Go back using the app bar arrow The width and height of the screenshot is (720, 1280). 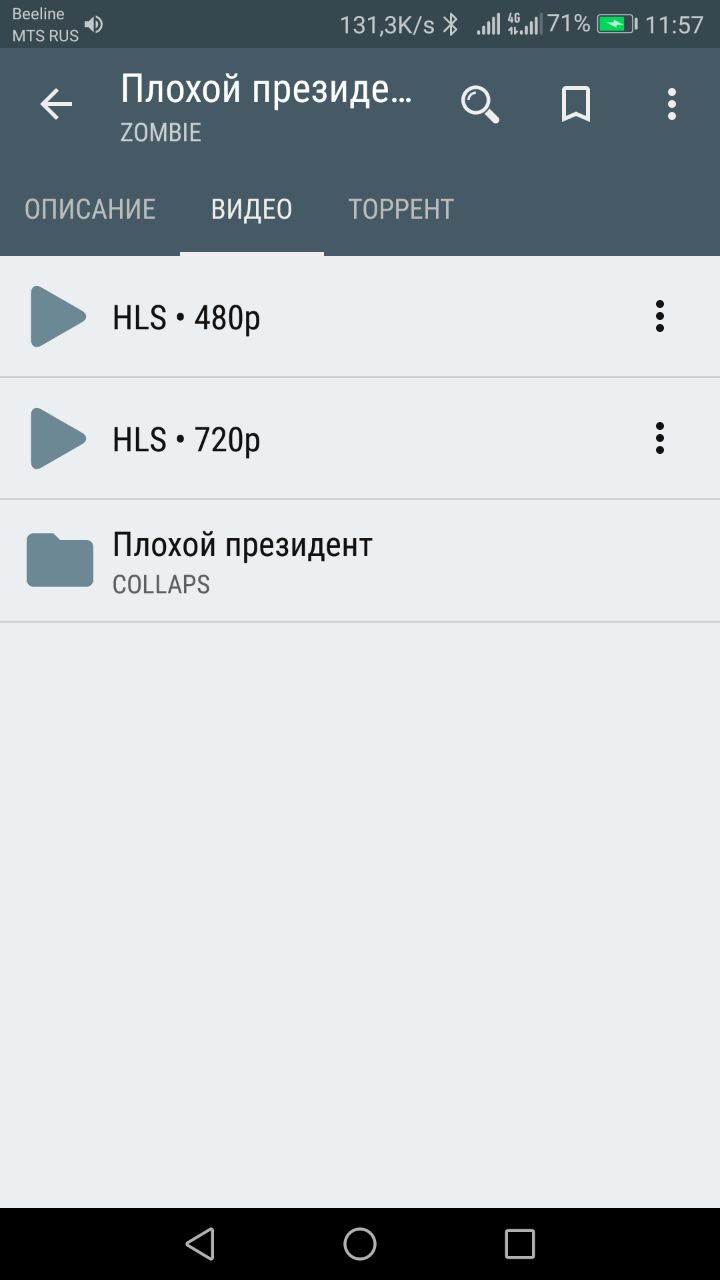56,104
